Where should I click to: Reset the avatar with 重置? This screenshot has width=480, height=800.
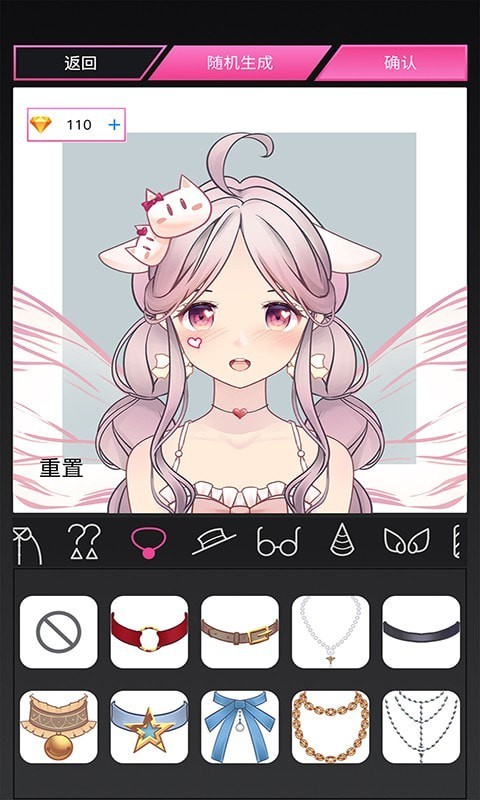pos(62,468)
